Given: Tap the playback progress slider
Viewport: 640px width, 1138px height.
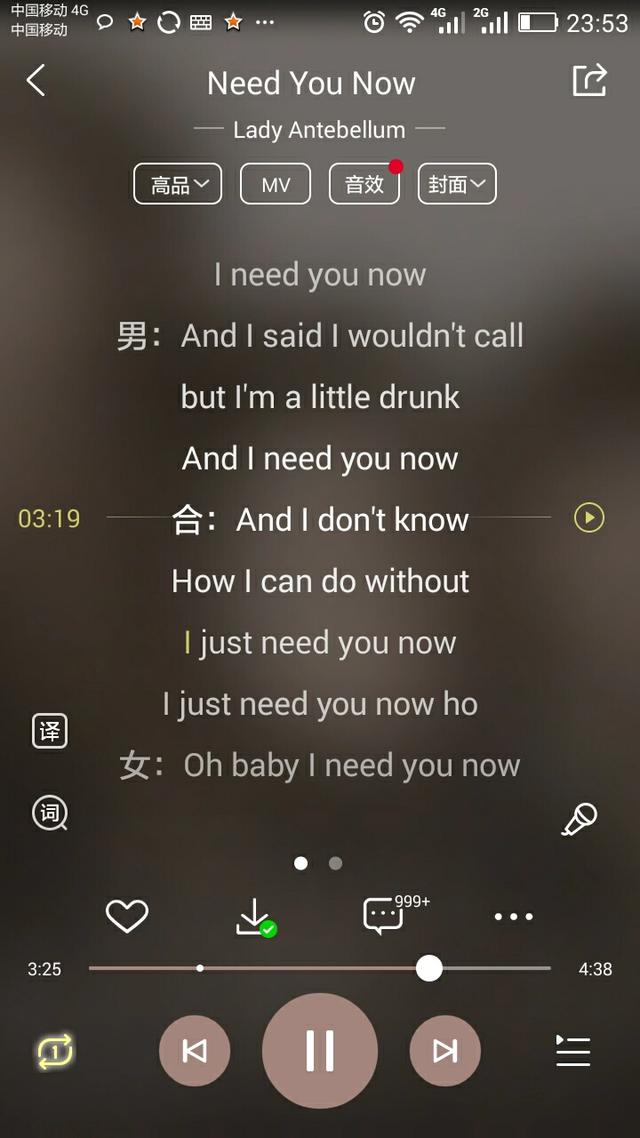Looking at the screenshot, I should point(320,968).
